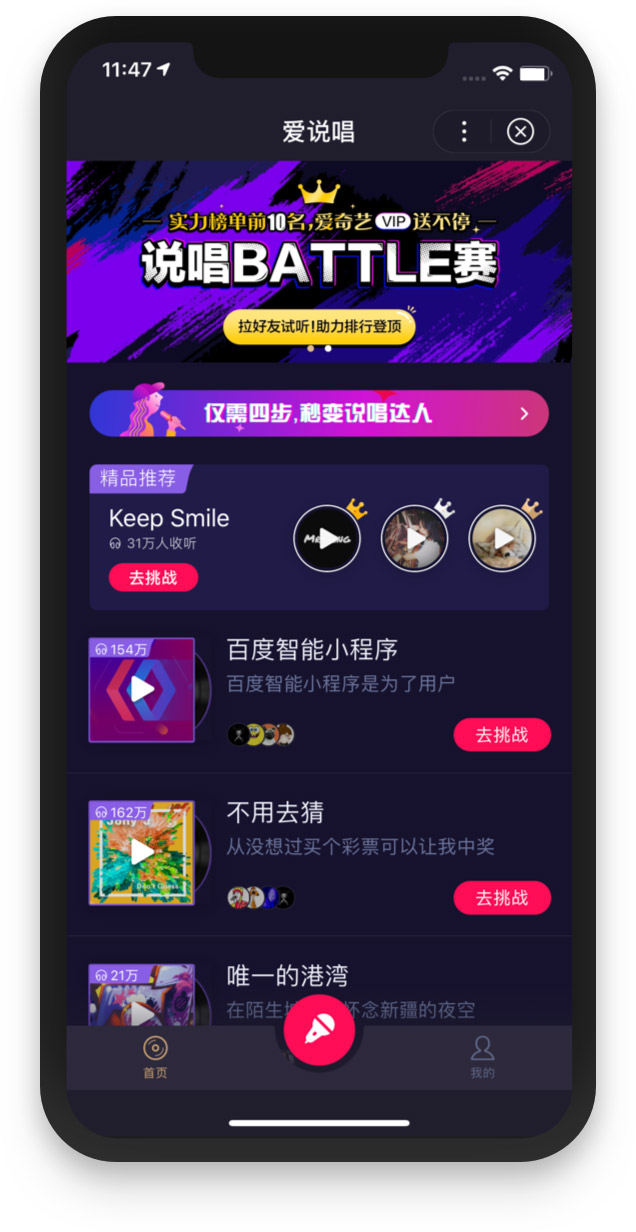
Task: Play the 不用去猜 song cover
Action: [x=142, y=852]
